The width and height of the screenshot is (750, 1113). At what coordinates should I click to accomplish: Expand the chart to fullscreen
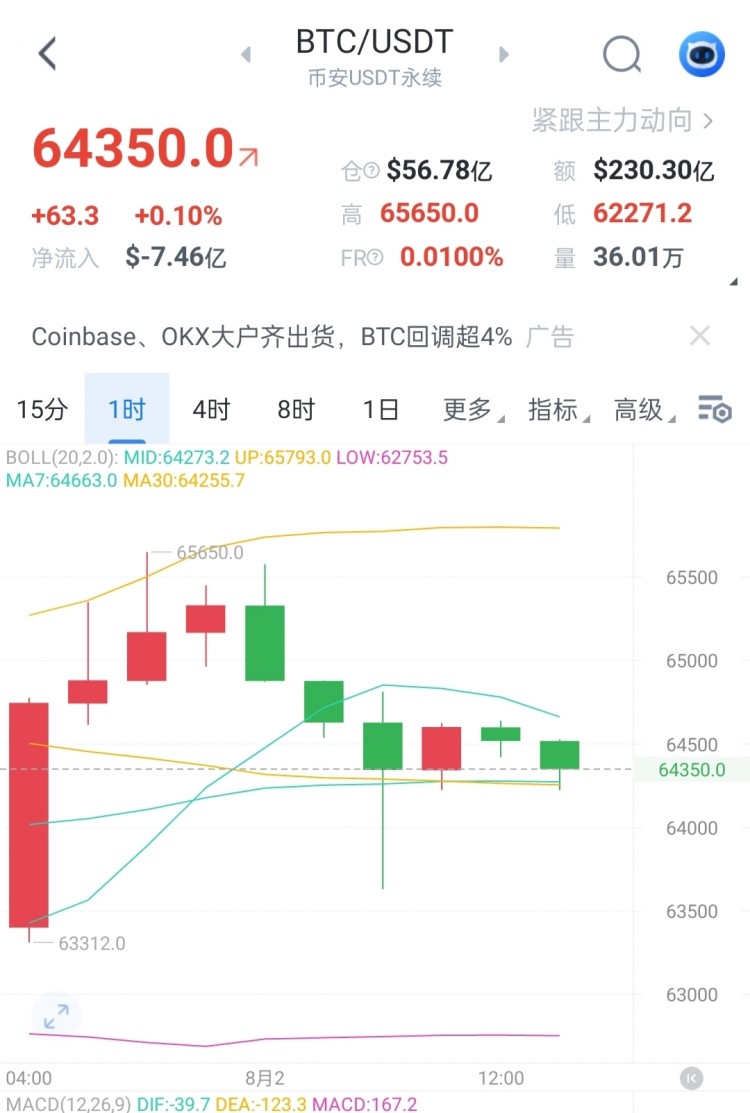point(56,1017)
